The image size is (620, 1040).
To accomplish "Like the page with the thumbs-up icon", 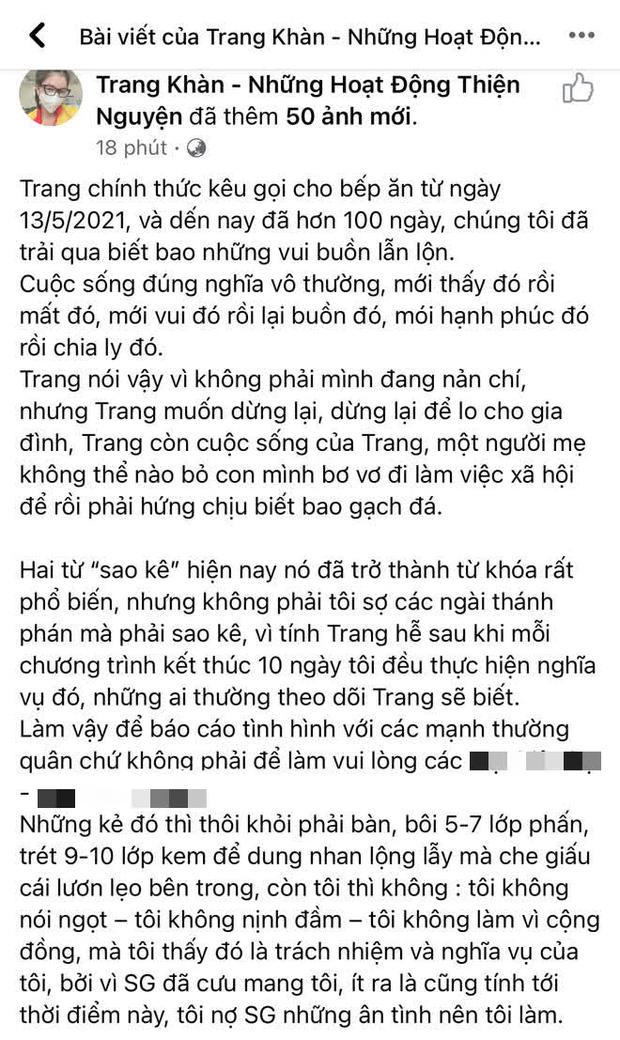I will coord(578,89).
